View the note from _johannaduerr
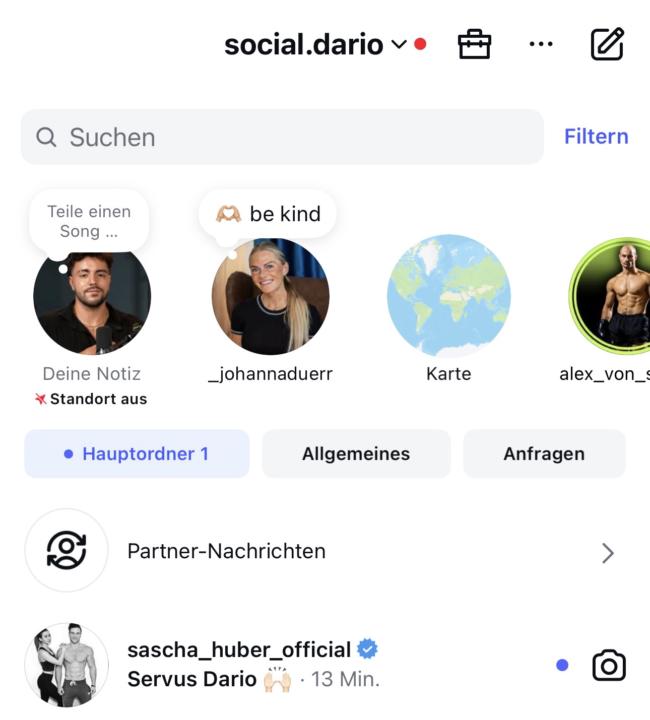 [270, 296]
